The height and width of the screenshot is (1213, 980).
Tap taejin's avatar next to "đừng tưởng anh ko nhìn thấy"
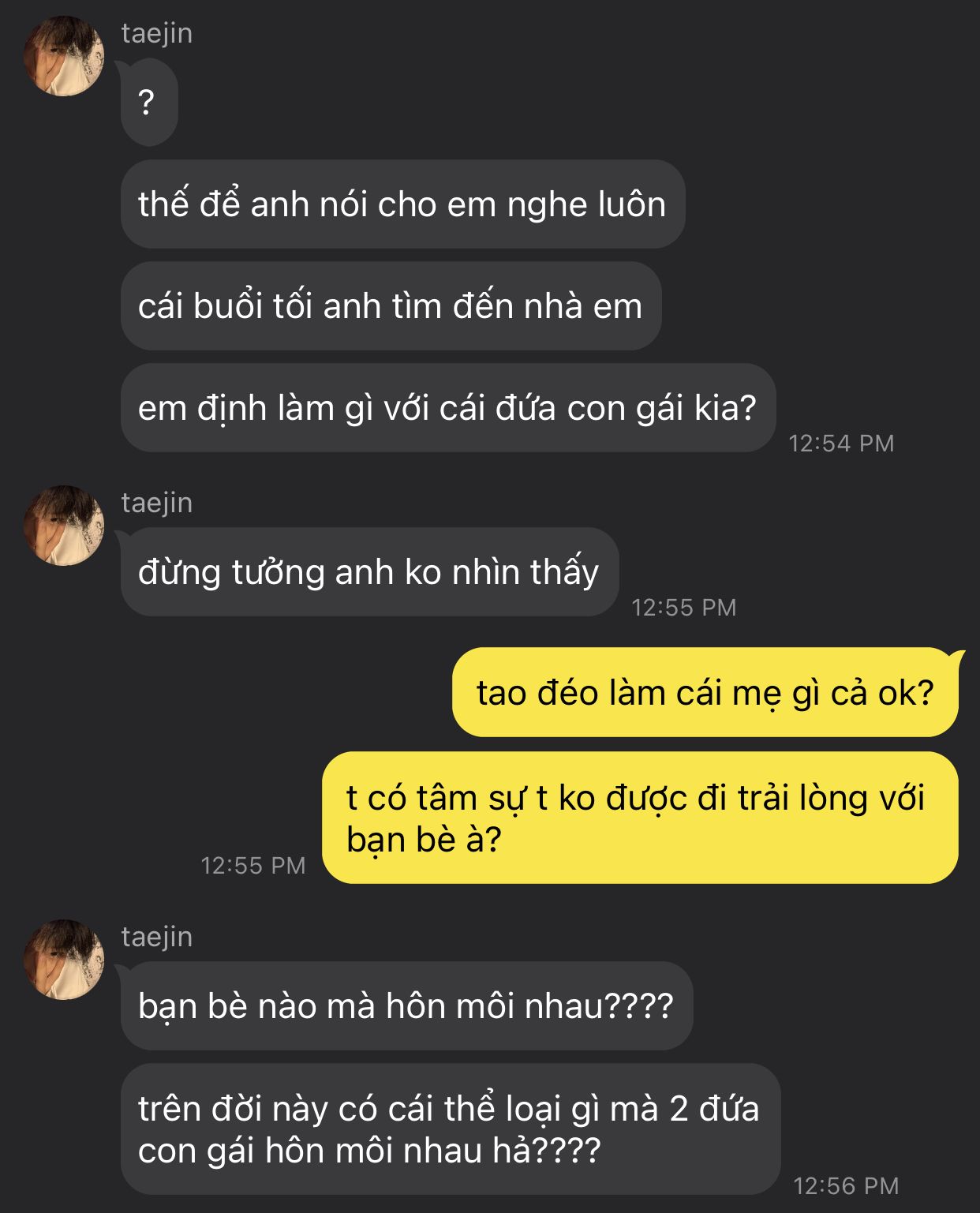[x=63, y=526]
